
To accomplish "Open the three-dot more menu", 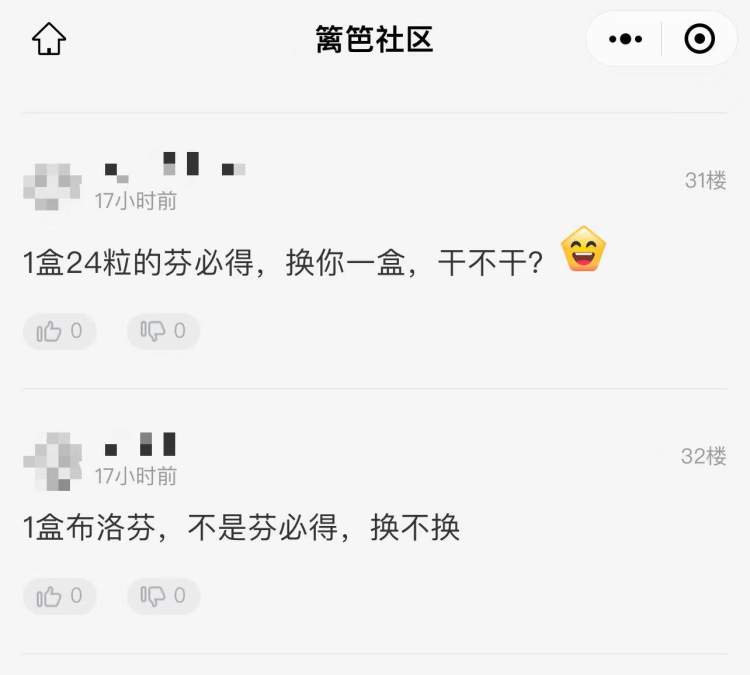I will pyautogui.click(x=626, y=40).
